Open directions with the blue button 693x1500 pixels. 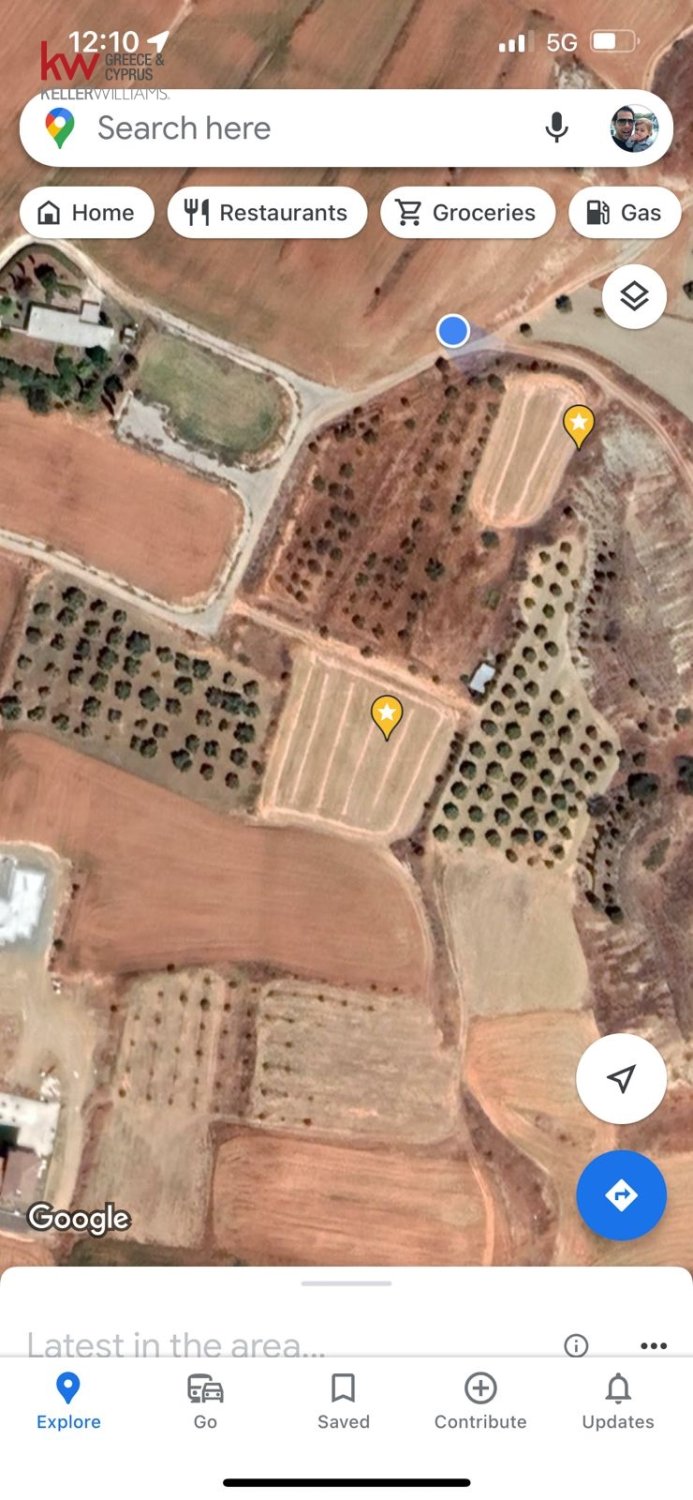coord(621,1195)
